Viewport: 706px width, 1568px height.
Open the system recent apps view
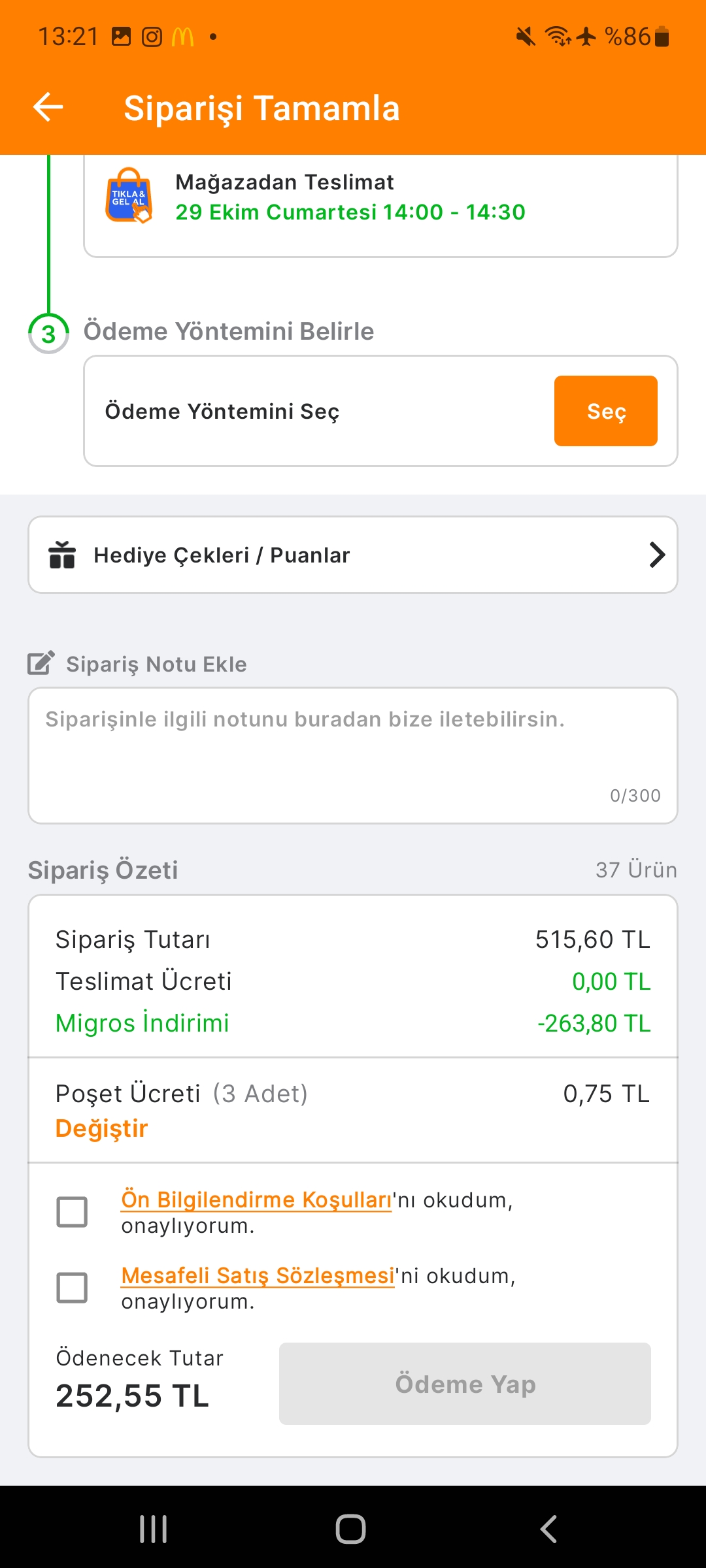(154, 1529)
